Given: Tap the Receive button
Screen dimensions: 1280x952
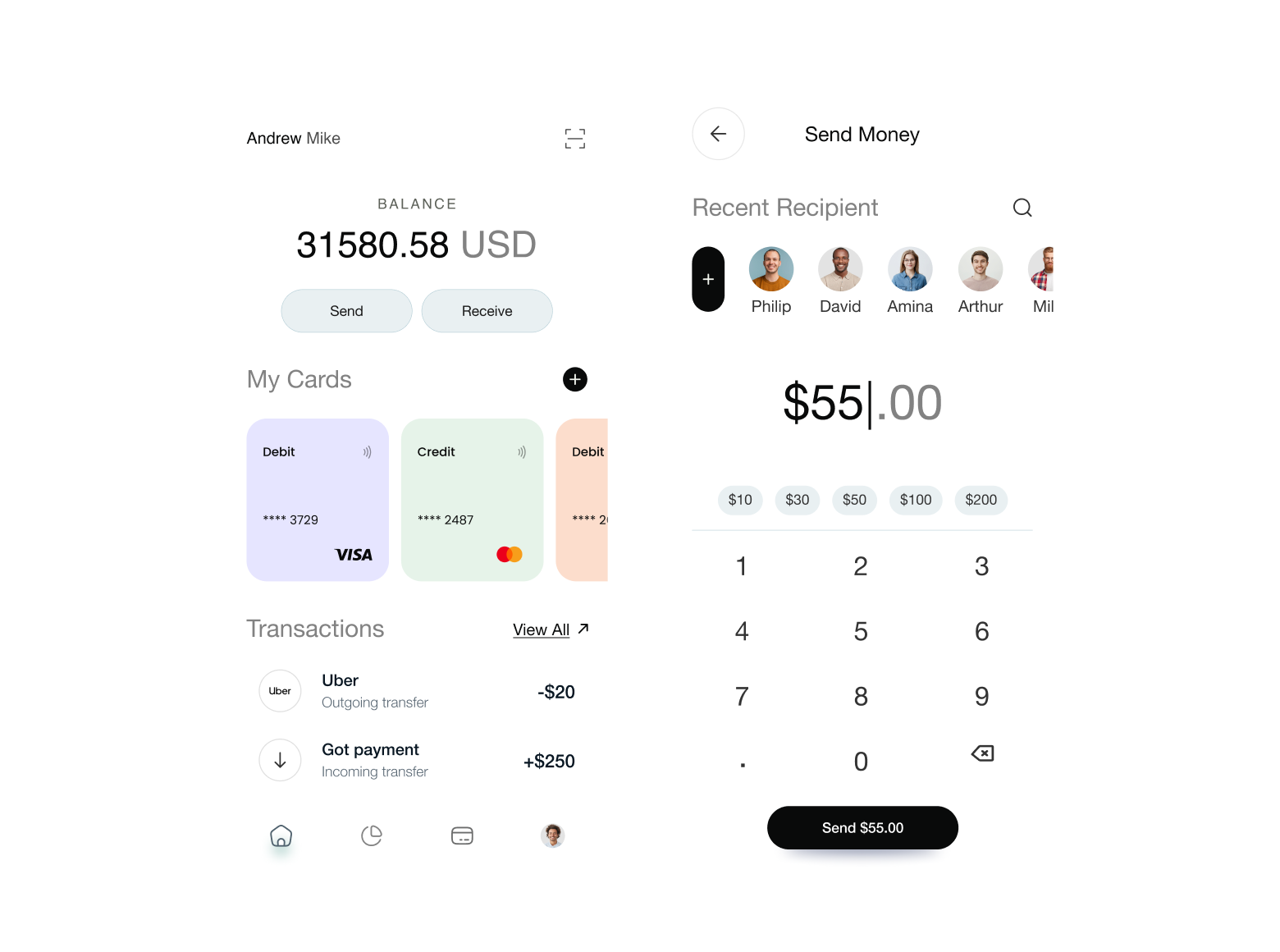Looking at the screenshot, I should (x=487, y=311).
